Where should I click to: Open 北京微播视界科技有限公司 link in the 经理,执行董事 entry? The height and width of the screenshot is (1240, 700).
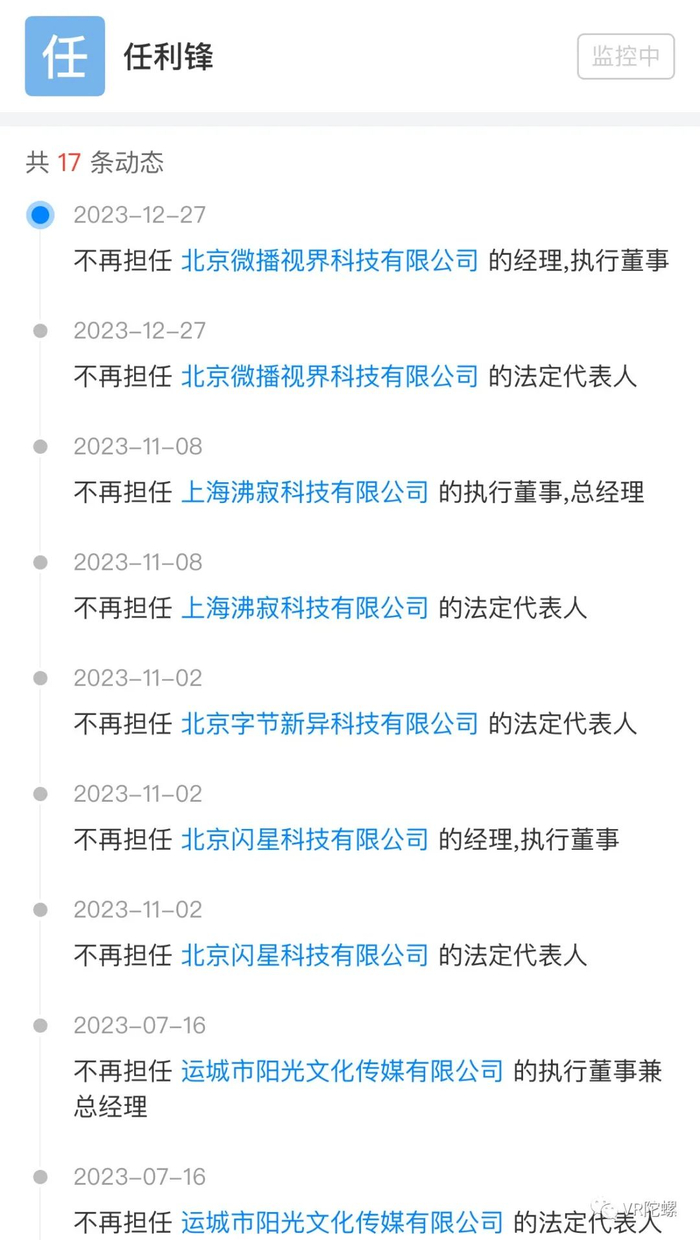point(330,261)
